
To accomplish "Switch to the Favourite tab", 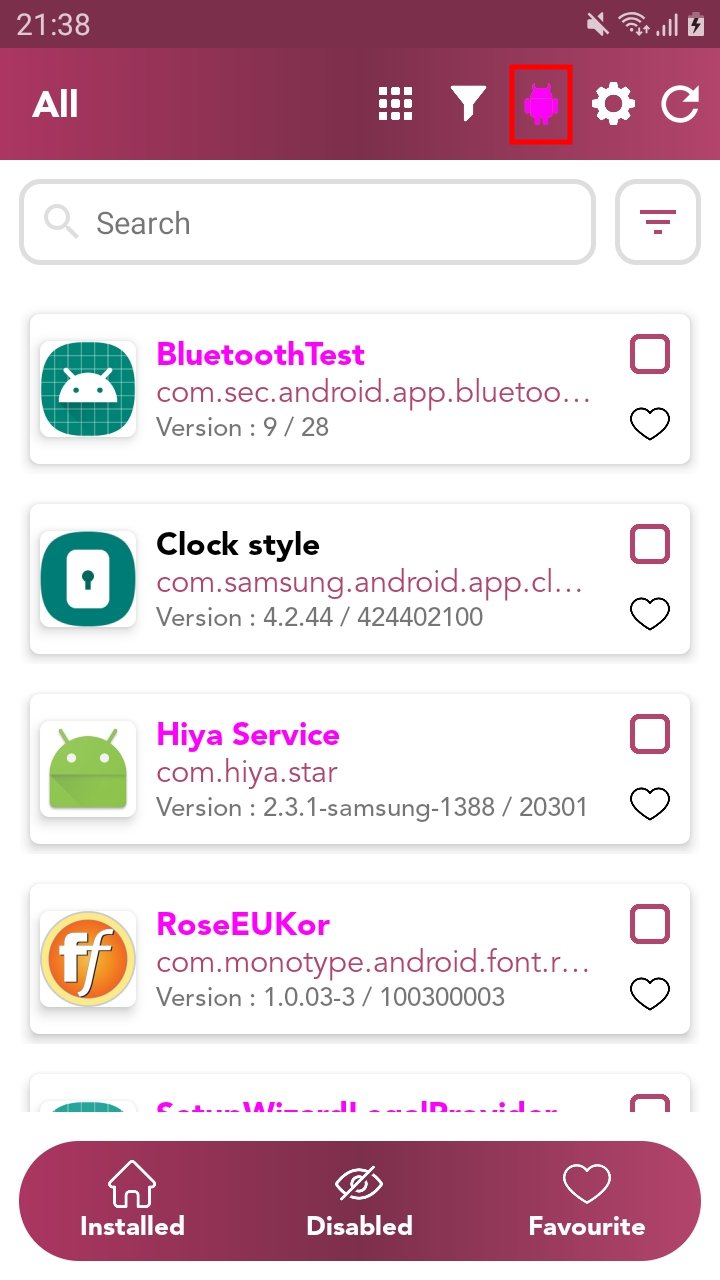I will pyautogui.click(x=586, y=1200).
